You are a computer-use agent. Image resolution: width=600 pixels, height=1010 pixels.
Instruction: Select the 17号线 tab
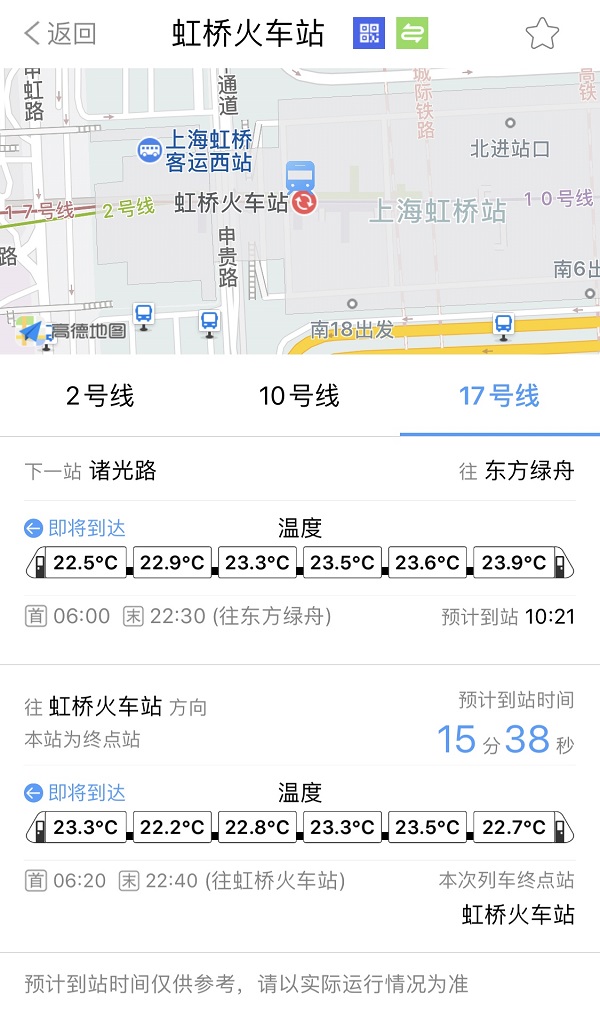coord(499,395)
